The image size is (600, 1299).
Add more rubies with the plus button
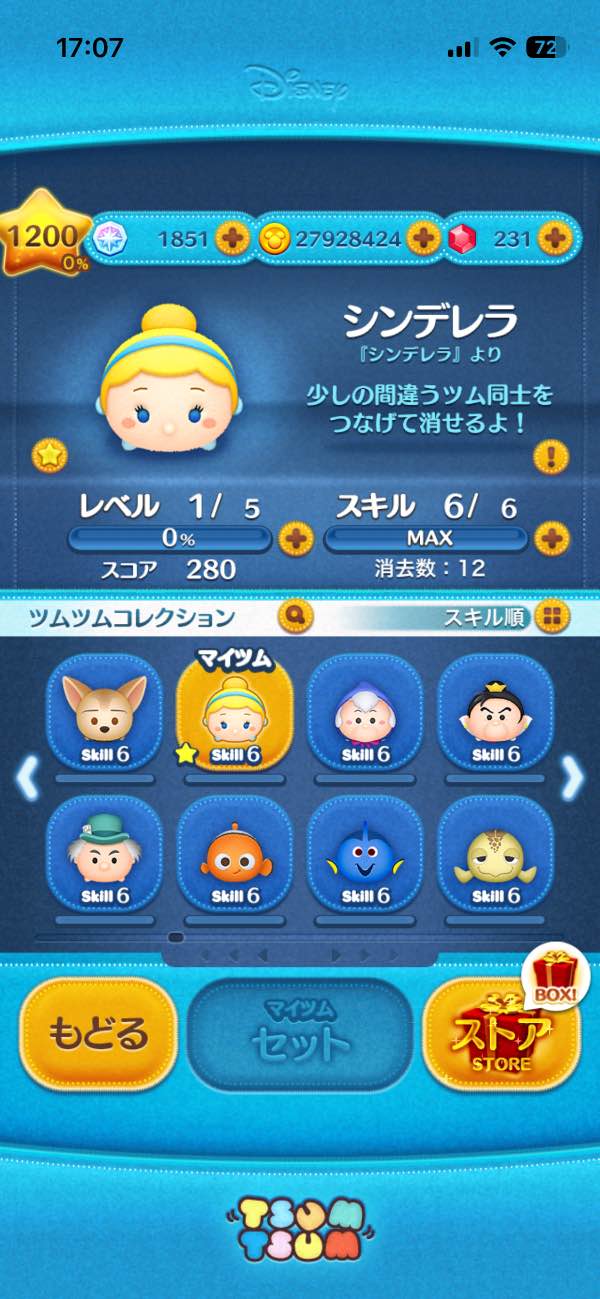553,238
